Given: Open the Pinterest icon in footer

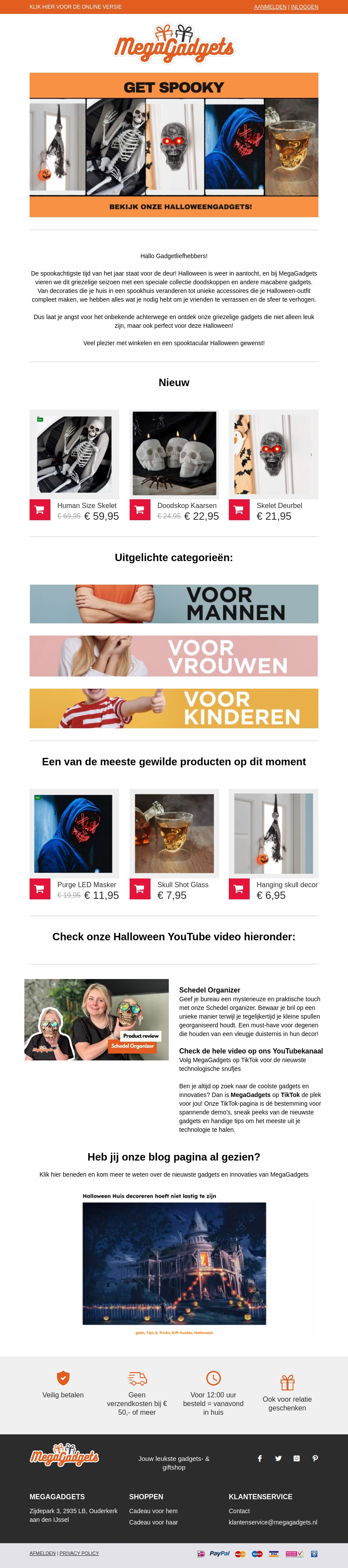Looking at the screenshot, I should pos(315,1458).
